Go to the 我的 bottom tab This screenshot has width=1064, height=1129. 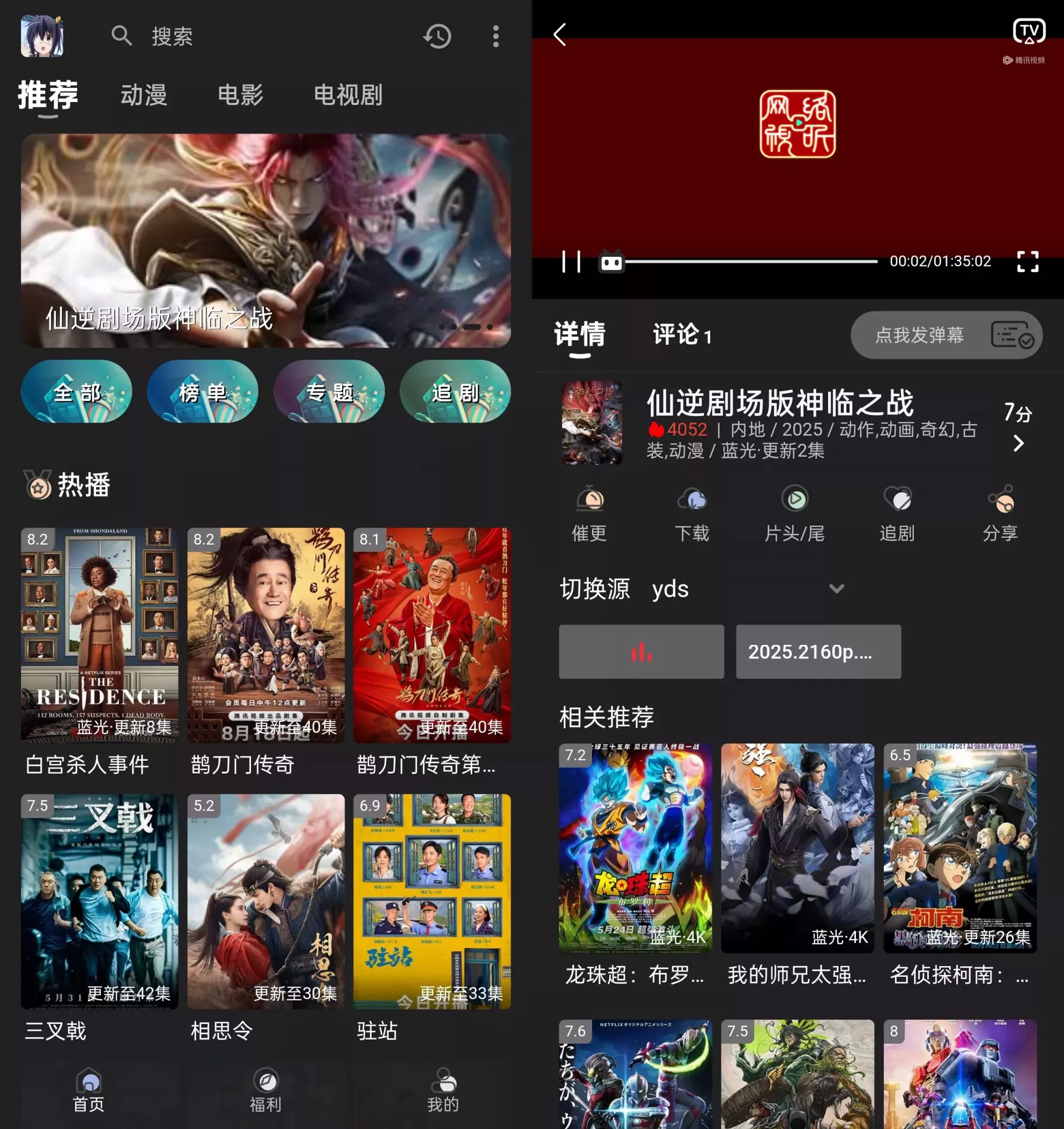443,1090
